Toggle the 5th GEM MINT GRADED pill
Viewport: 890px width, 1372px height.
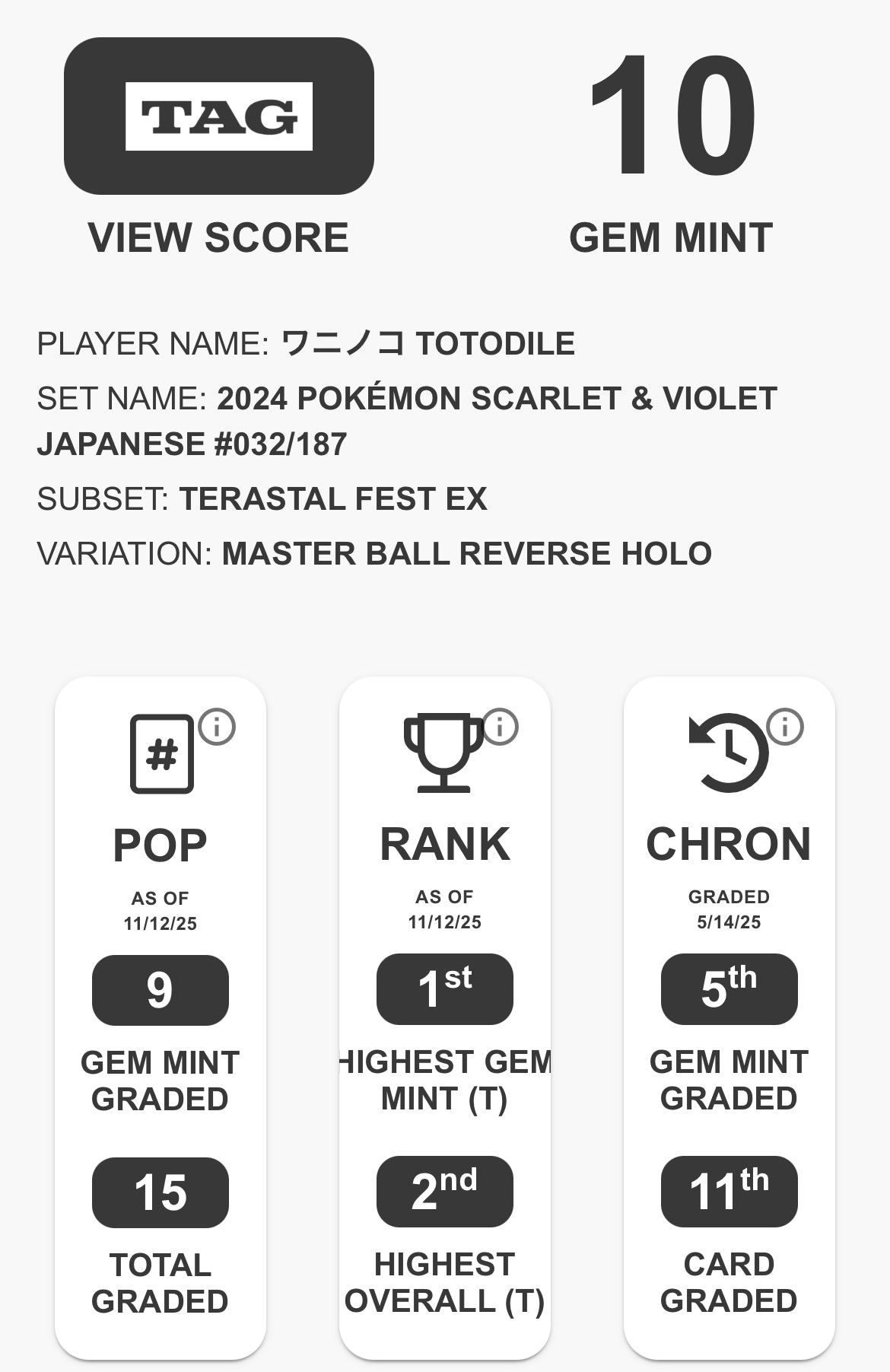click(728, 989)
